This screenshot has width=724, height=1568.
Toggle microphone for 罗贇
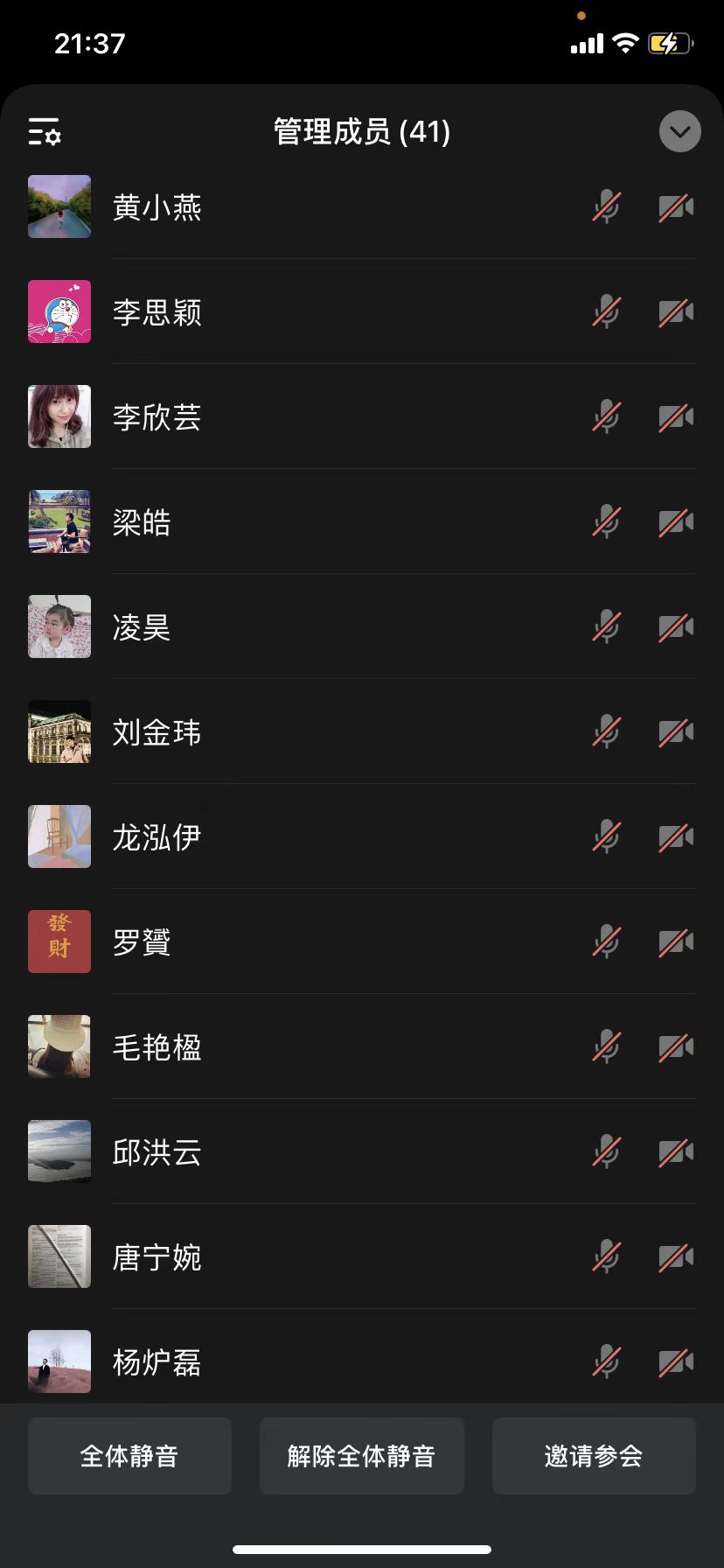(x=606, y=942)
